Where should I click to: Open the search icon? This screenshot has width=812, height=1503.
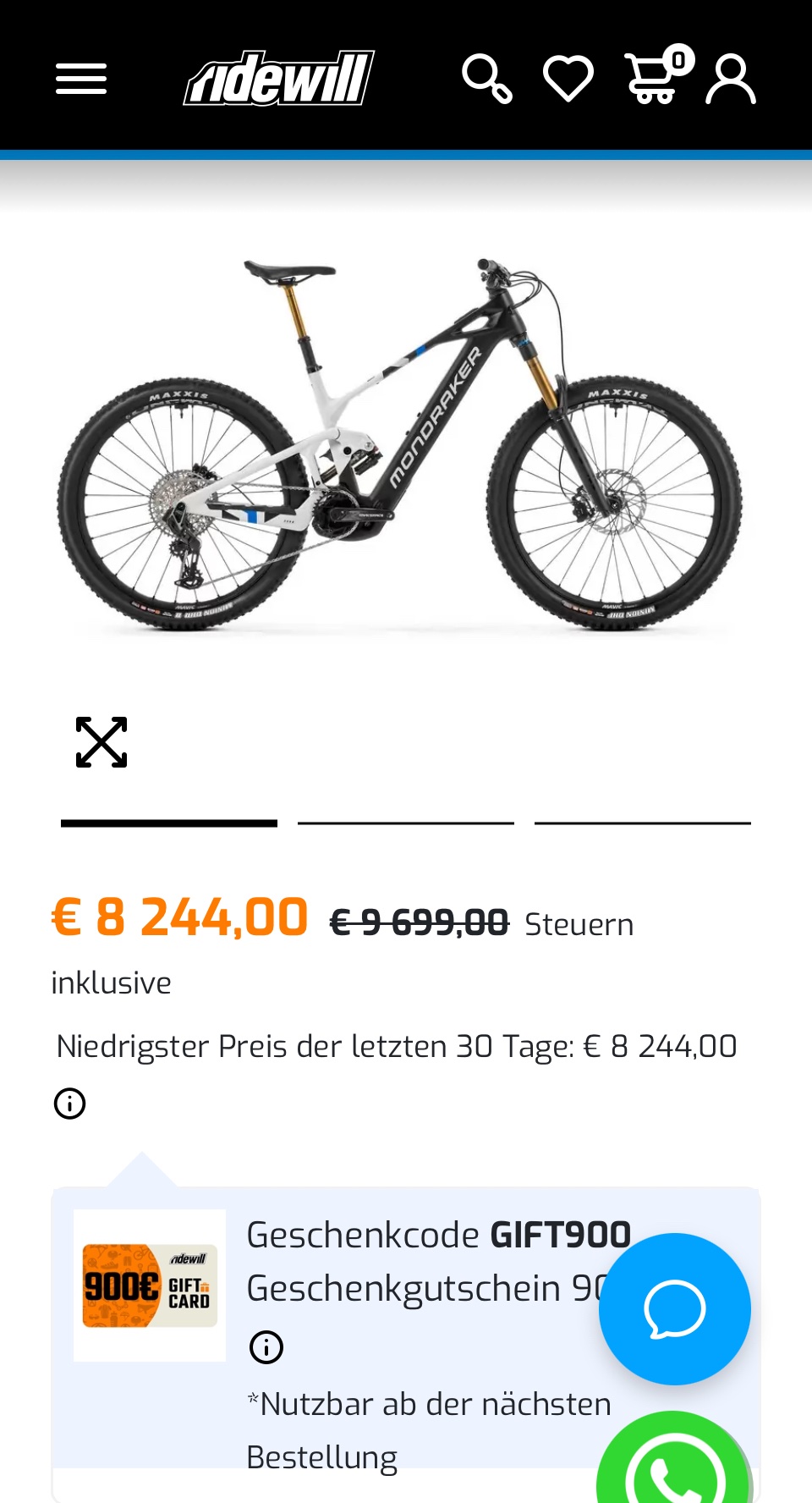pos(487,79)
